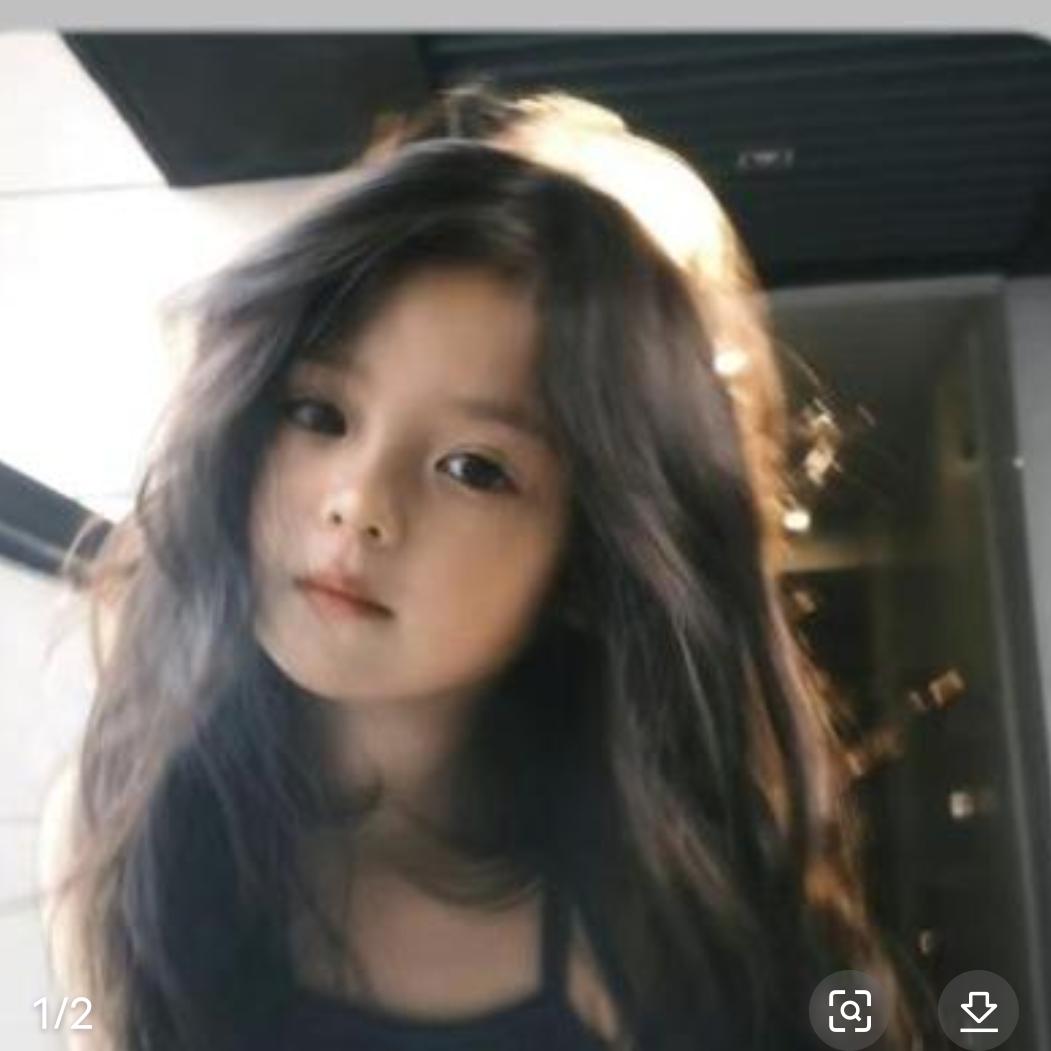Search this image with the lens icon
Viewport: 1051px width, 1051px height.
click(849, 1011)
